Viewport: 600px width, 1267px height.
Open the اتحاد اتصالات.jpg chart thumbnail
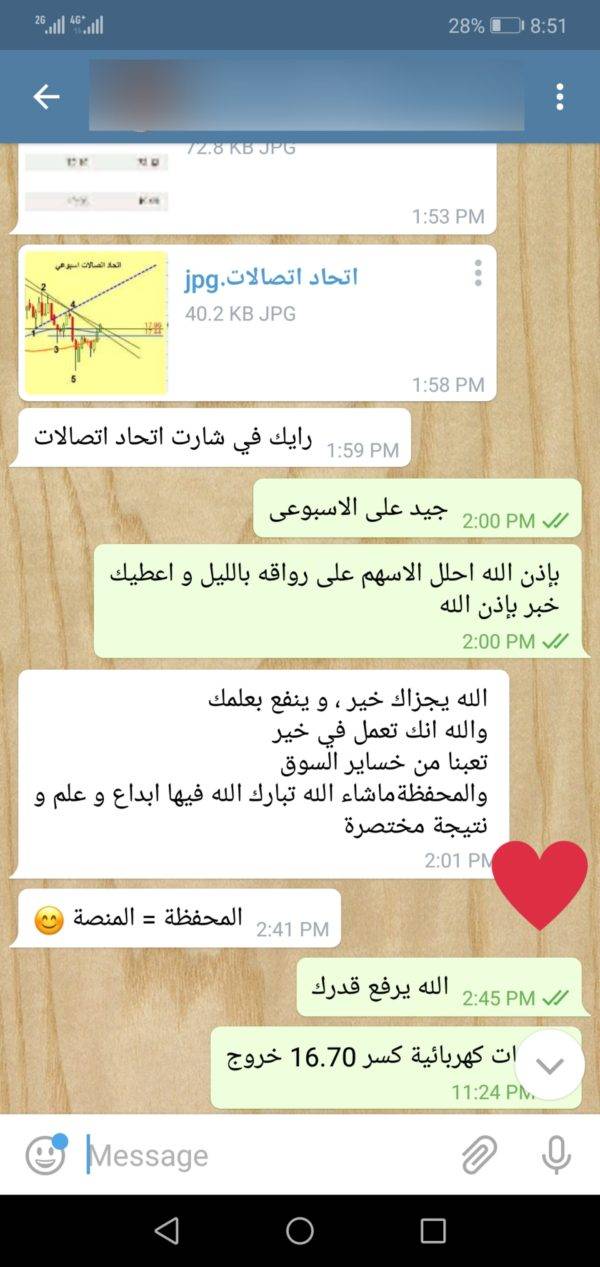pos(95,323)
